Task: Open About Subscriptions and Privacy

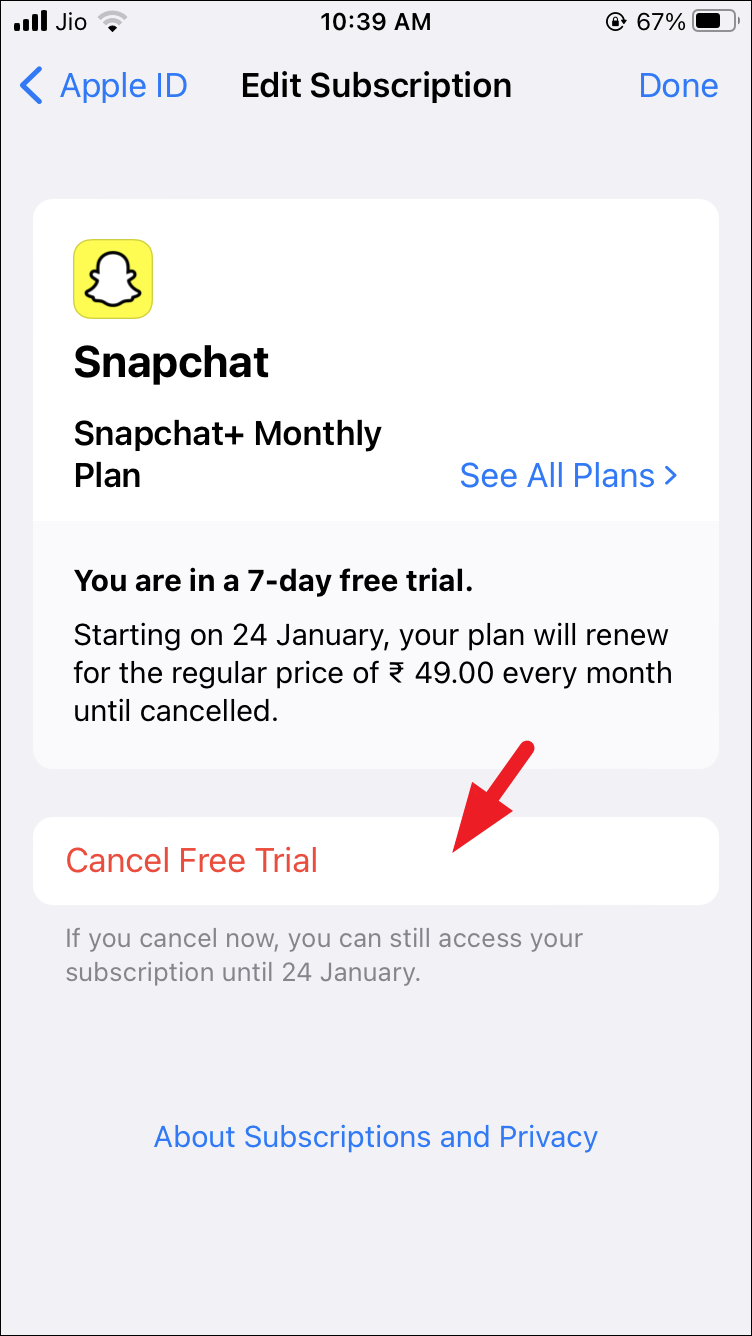Action: pos(375,1137)
